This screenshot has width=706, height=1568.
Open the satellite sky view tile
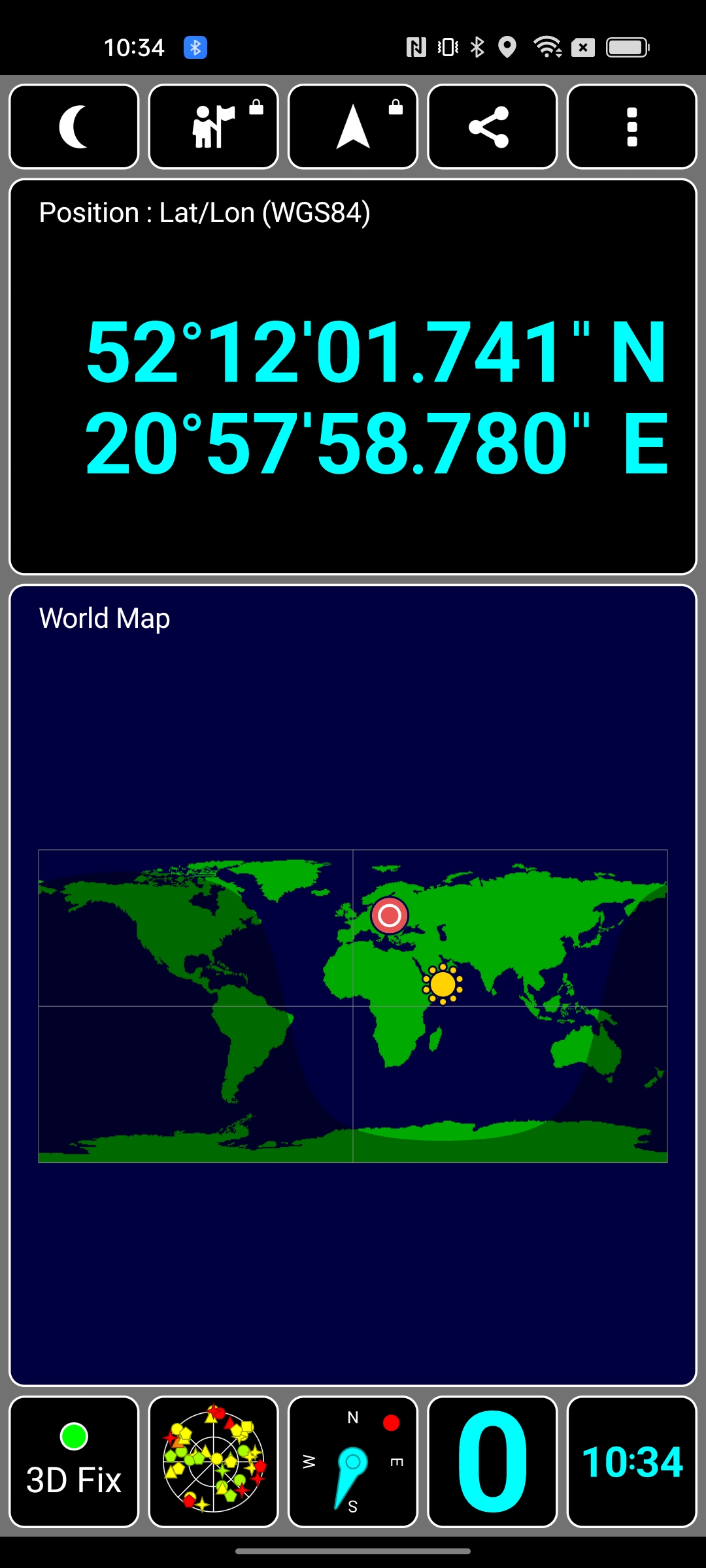coord(213,1462)
